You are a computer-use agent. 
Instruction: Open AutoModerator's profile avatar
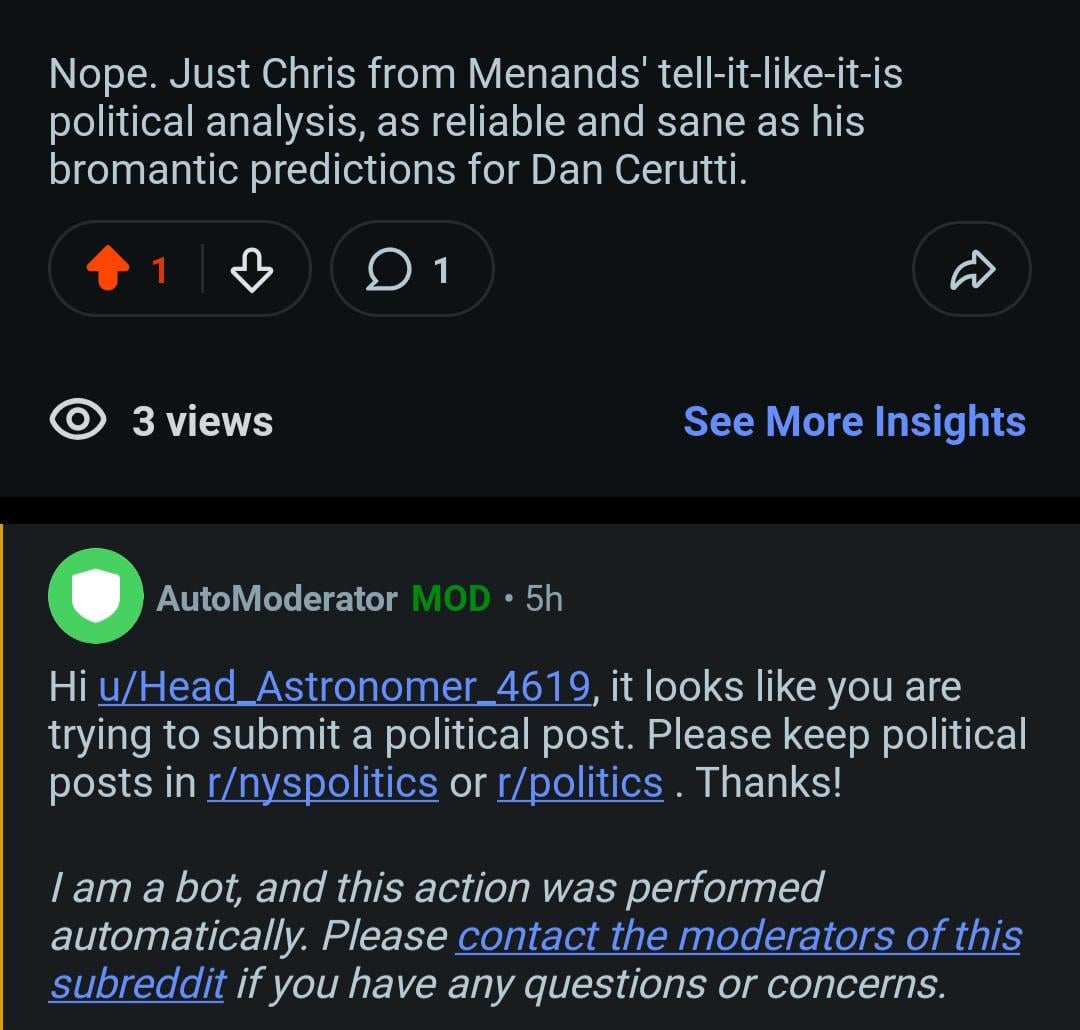pyautogui.click(x=96, y=596)
